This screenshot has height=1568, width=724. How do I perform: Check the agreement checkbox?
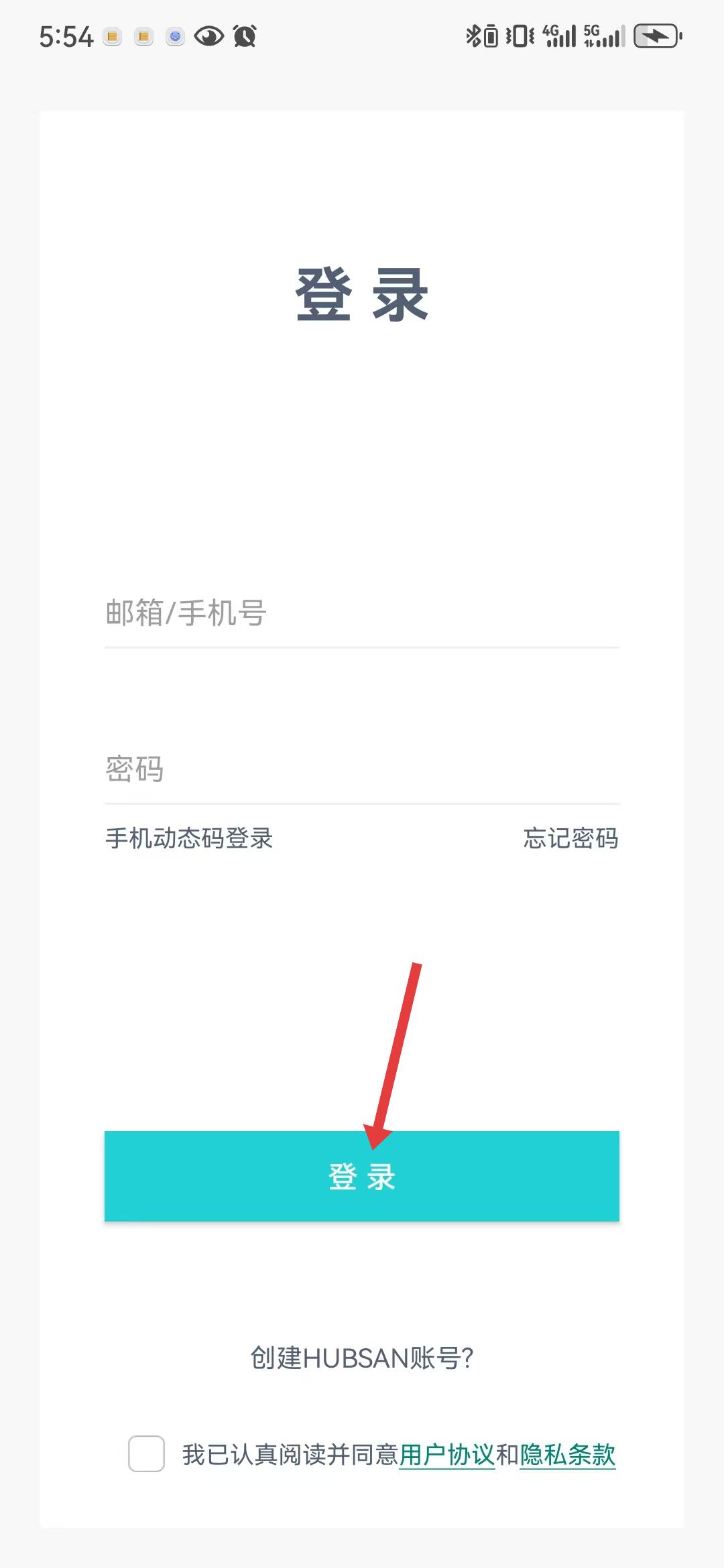point(146,1453)
